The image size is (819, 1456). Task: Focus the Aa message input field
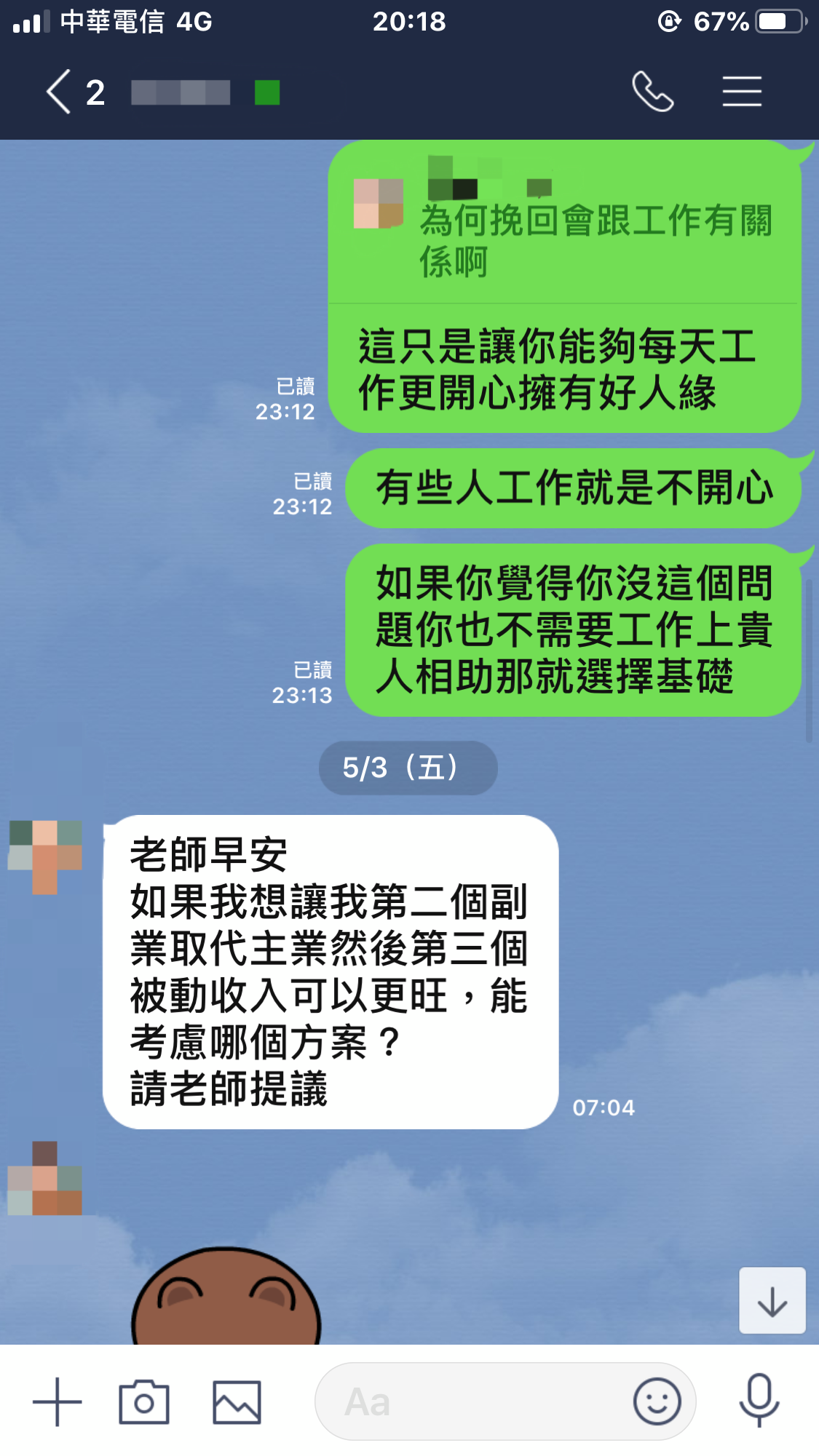(x=473, y=1401)
